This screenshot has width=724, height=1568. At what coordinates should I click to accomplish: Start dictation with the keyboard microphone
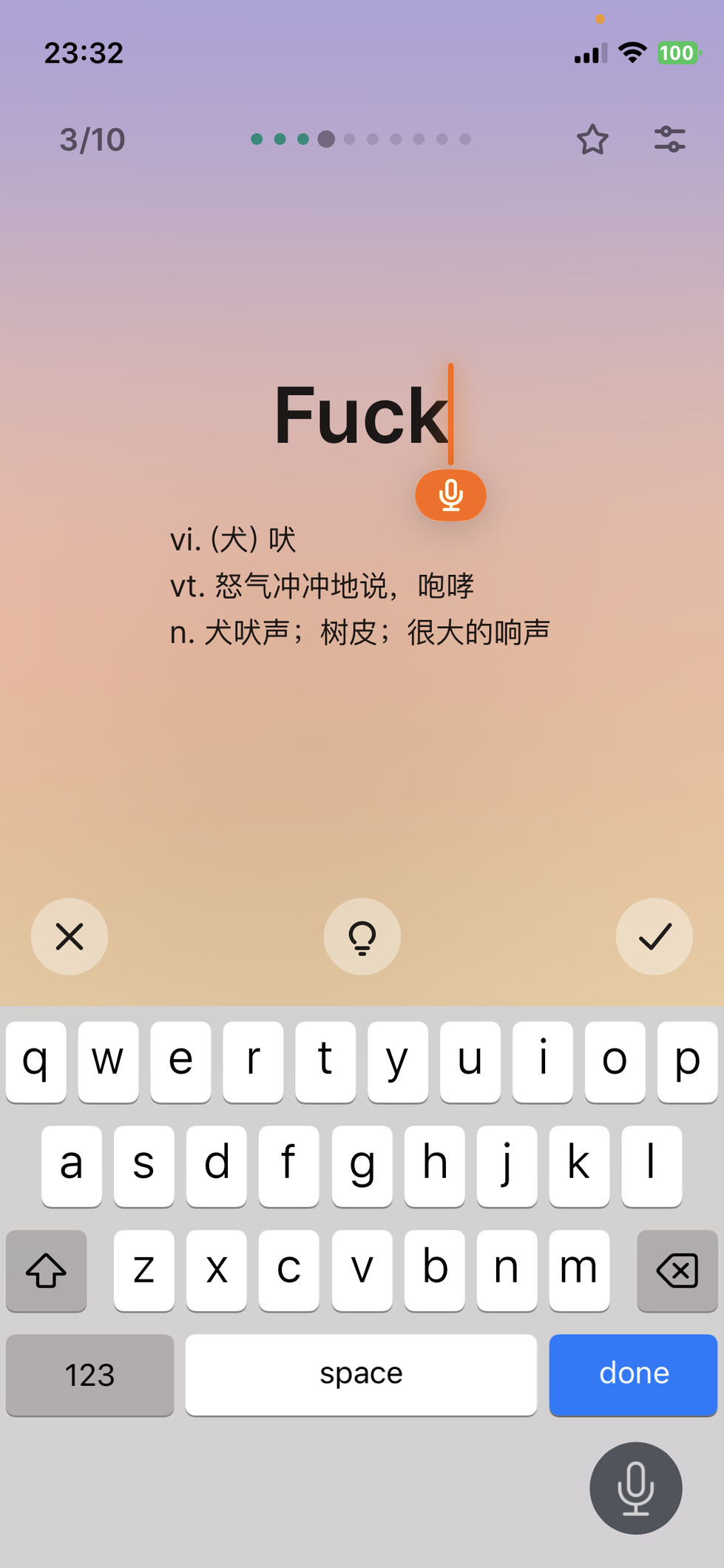tap(636, 1488)
